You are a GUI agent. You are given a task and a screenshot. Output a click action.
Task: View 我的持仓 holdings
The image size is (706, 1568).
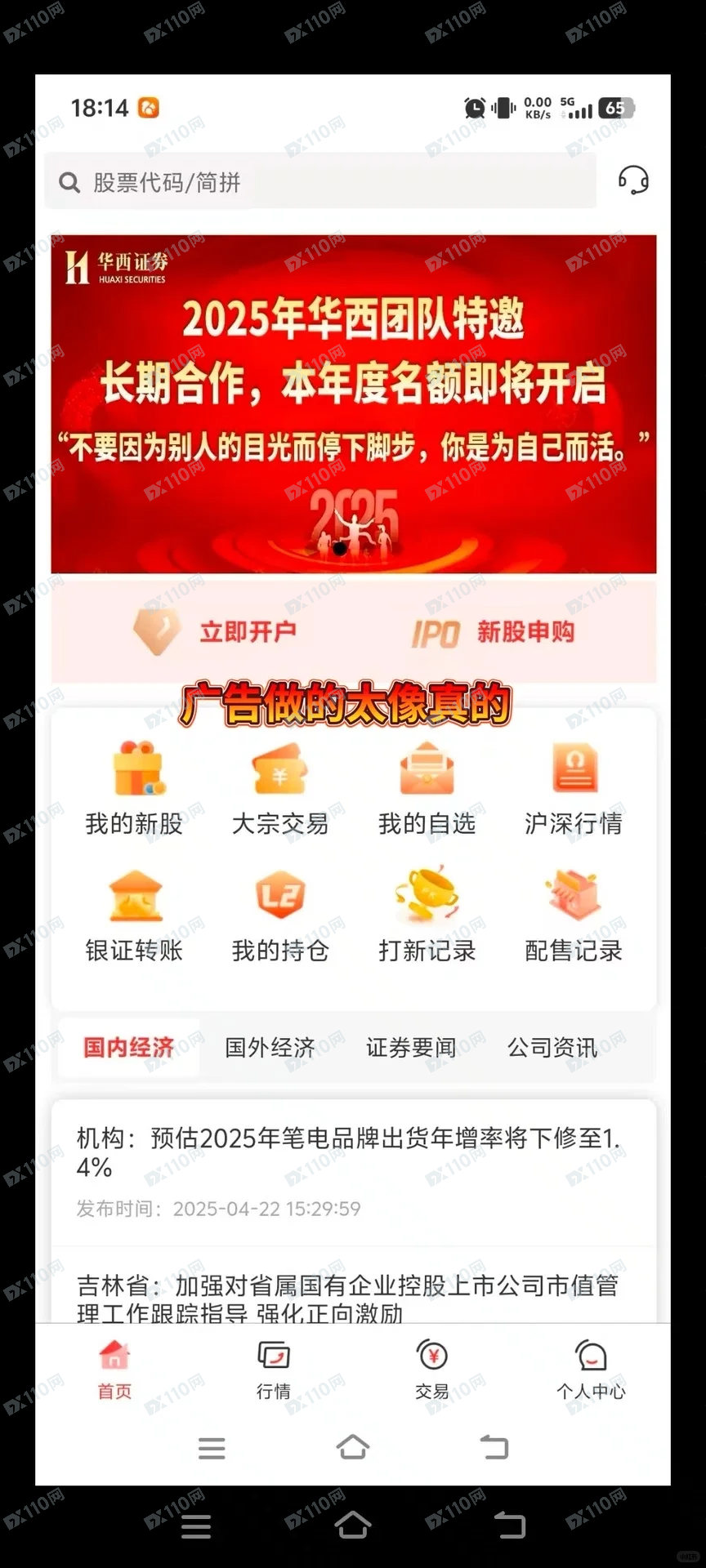[280, 916]
